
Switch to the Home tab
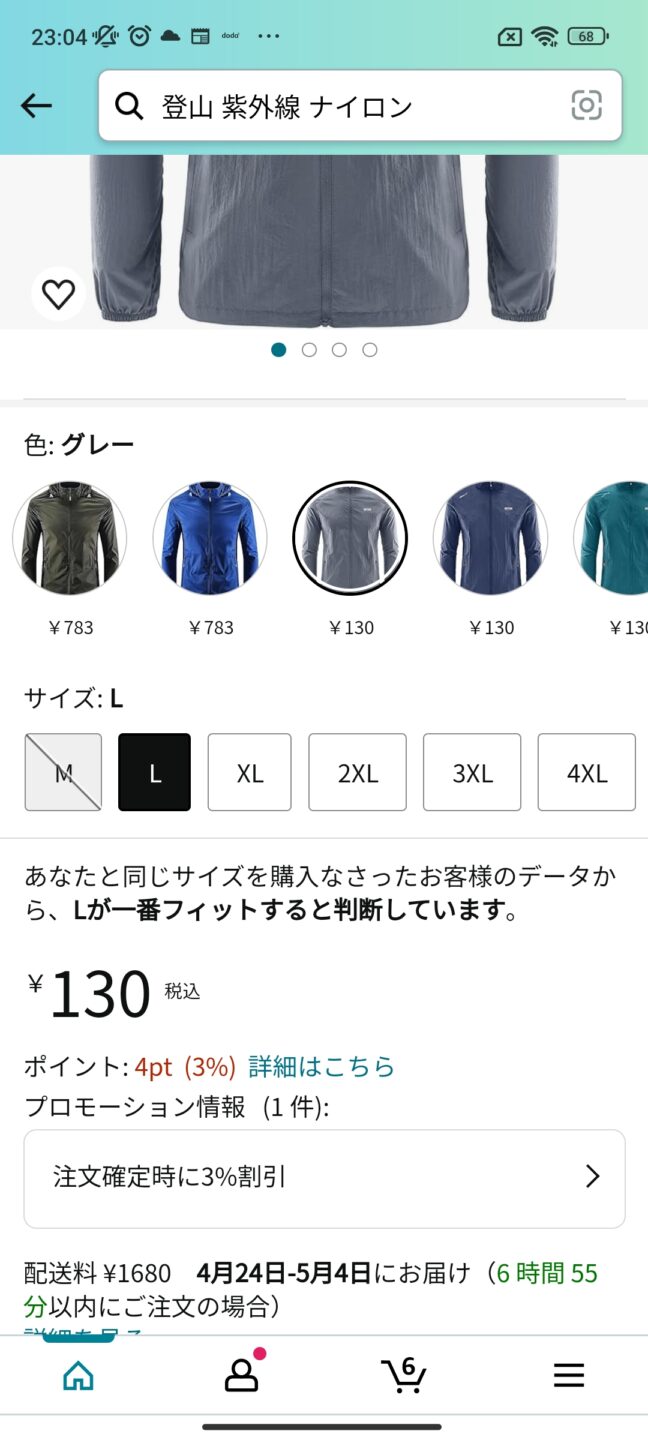pyautogui.click(x=78, y=1377)
